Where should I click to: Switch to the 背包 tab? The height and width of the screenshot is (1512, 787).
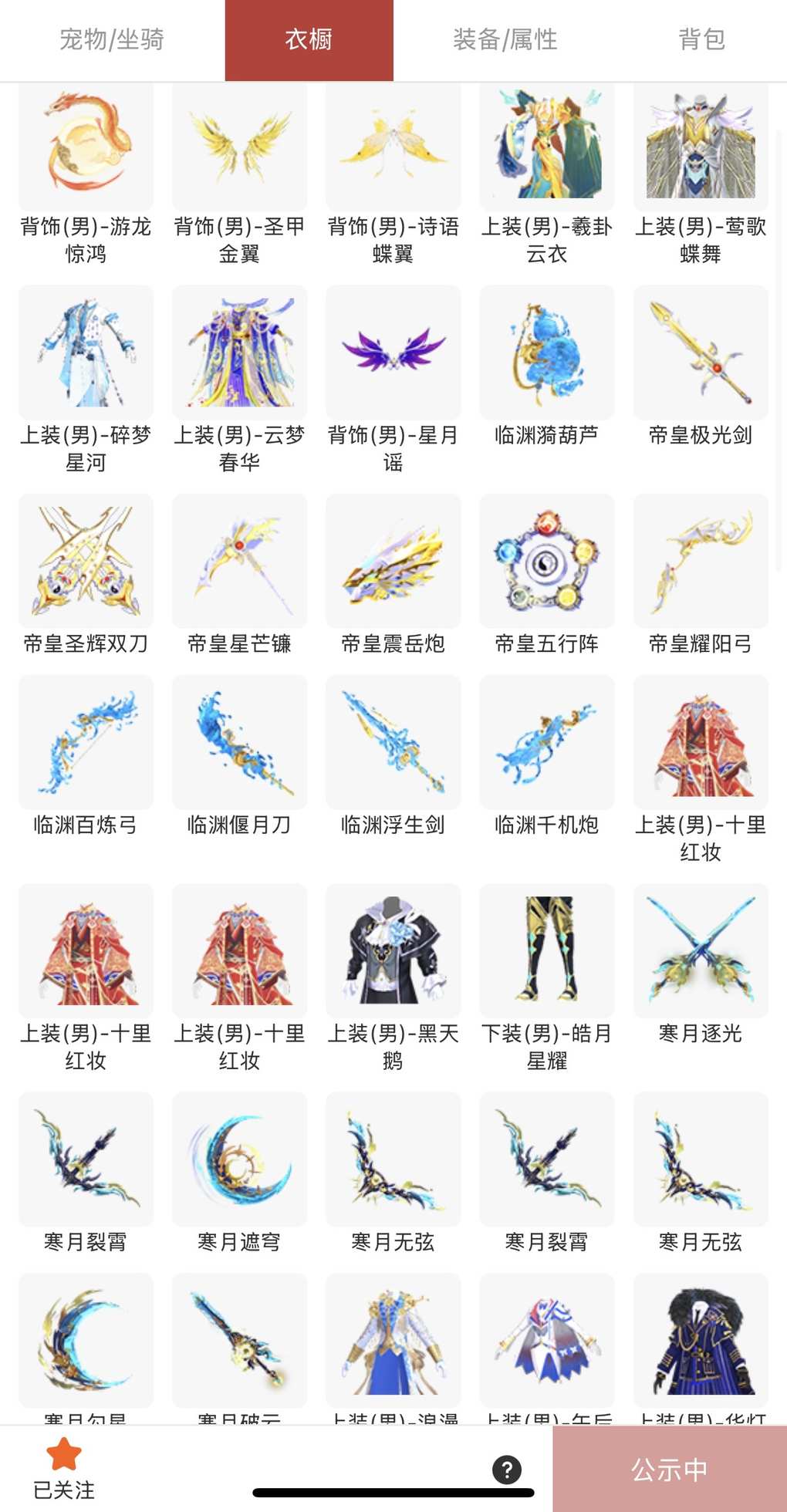[x=701, y=39]
